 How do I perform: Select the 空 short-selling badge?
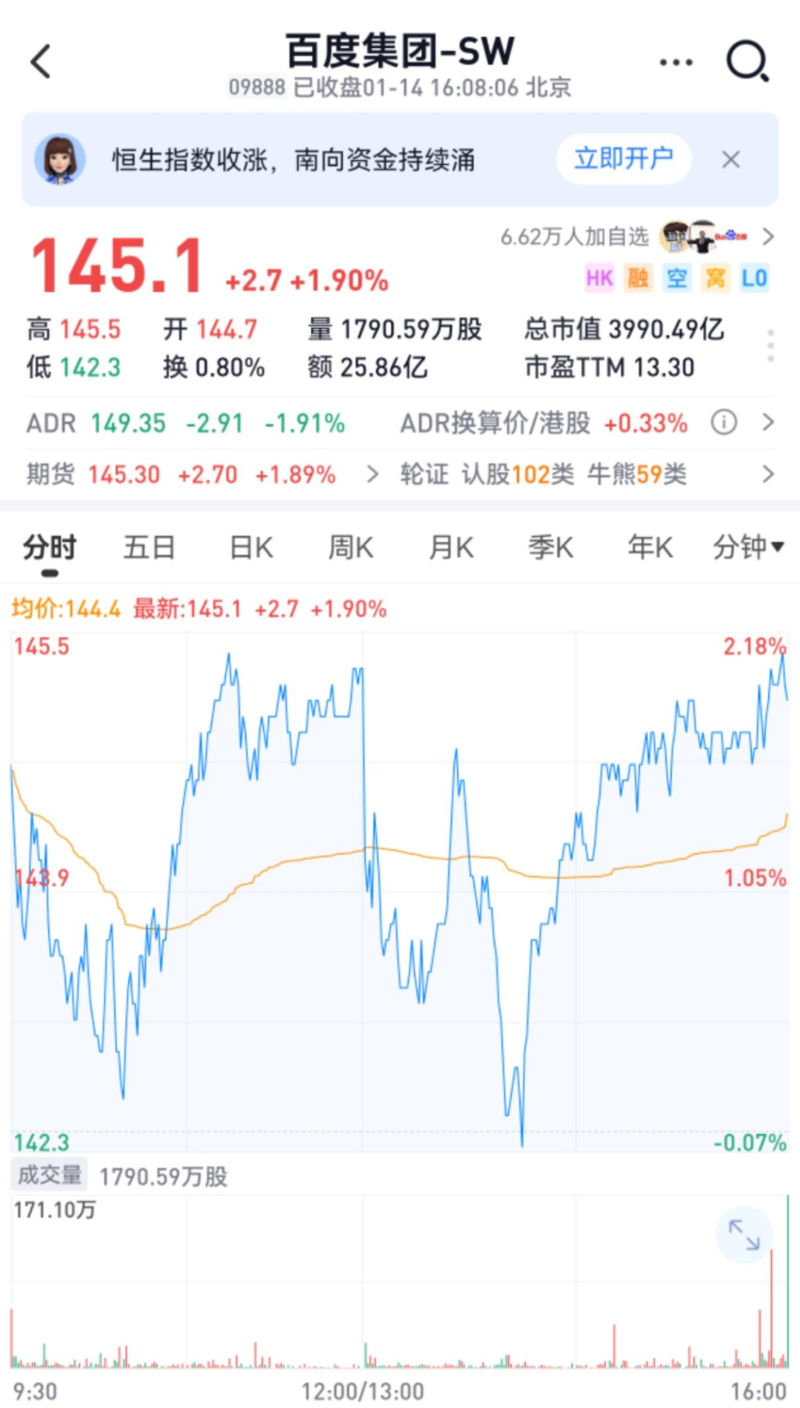pos(677,277)
